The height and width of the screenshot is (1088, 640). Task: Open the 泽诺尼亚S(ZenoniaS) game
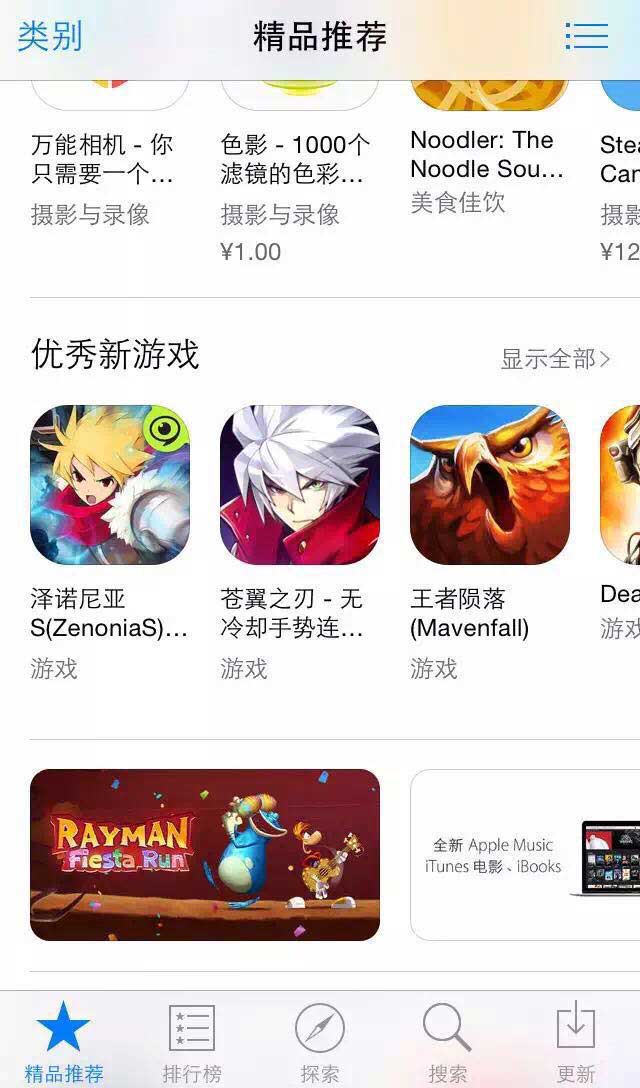point(110,485)
